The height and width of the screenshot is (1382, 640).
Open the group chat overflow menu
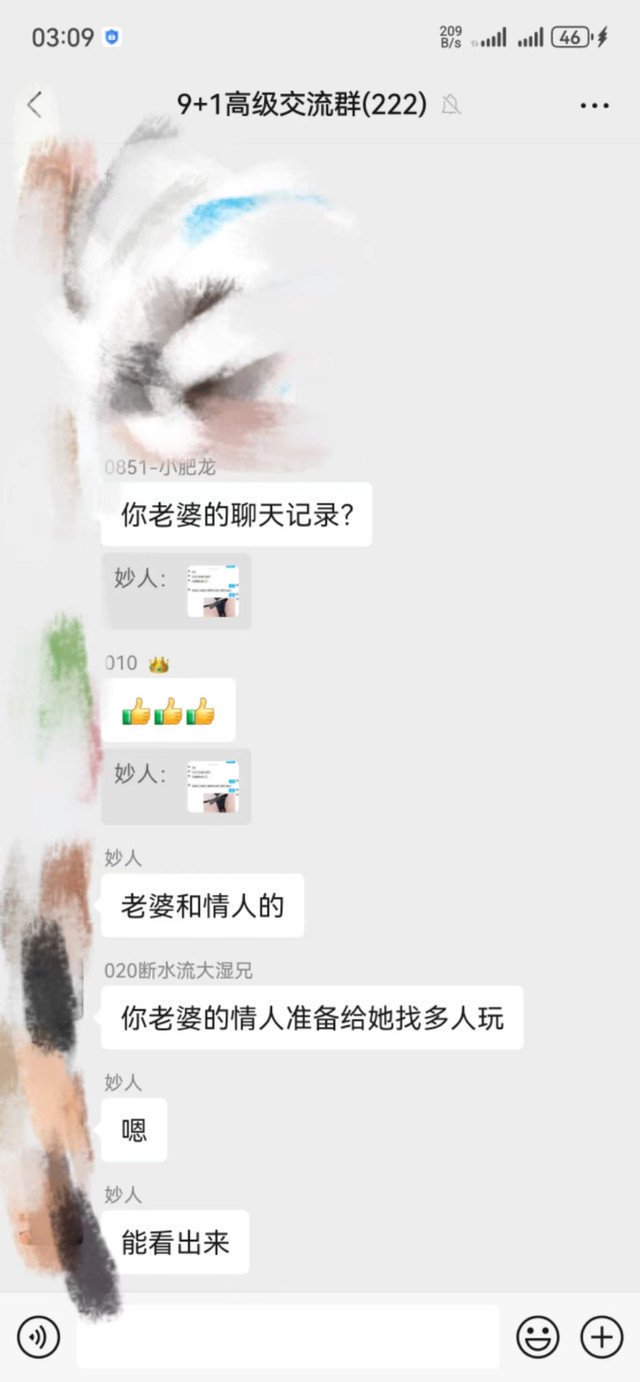(x=594, y=106)
